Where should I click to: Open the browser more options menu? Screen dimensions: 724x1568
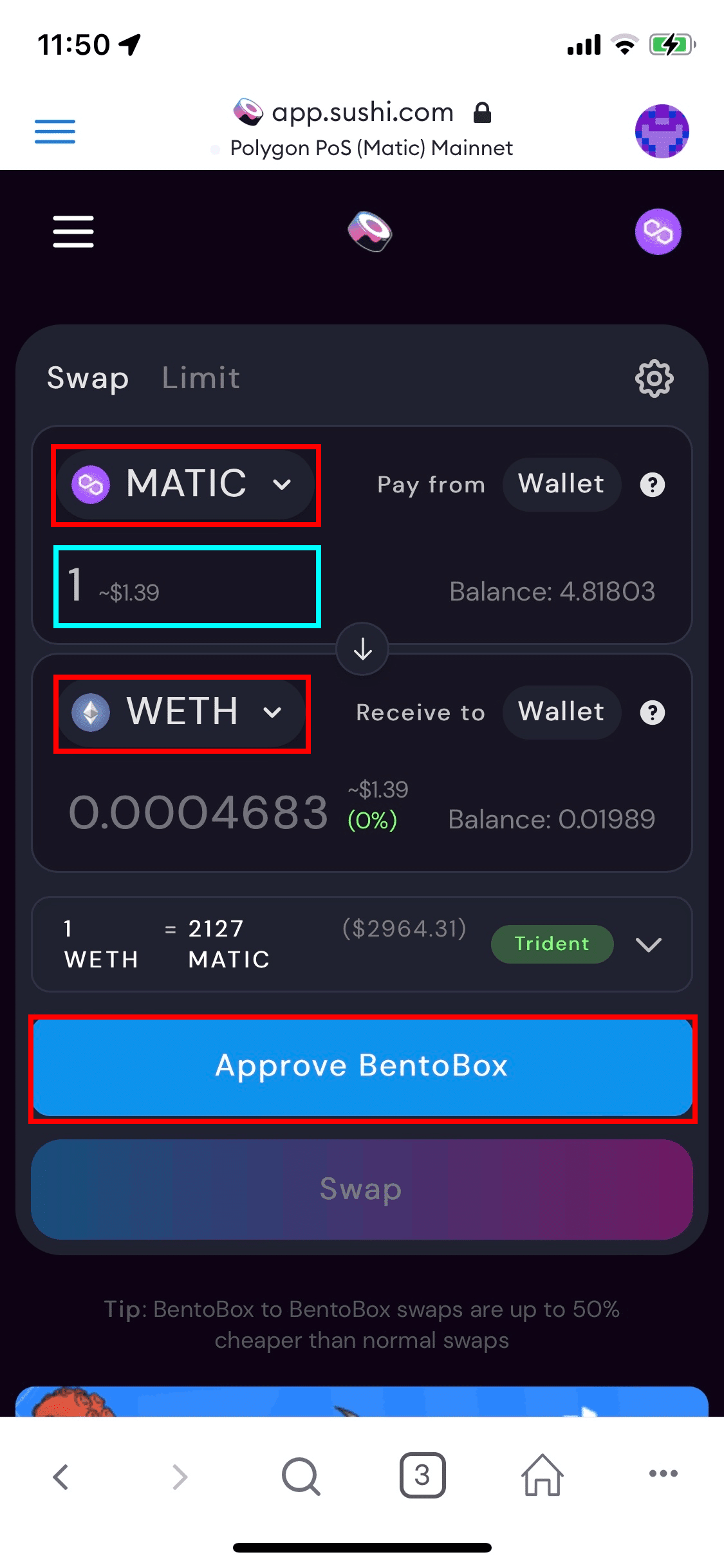point(663,1473)
